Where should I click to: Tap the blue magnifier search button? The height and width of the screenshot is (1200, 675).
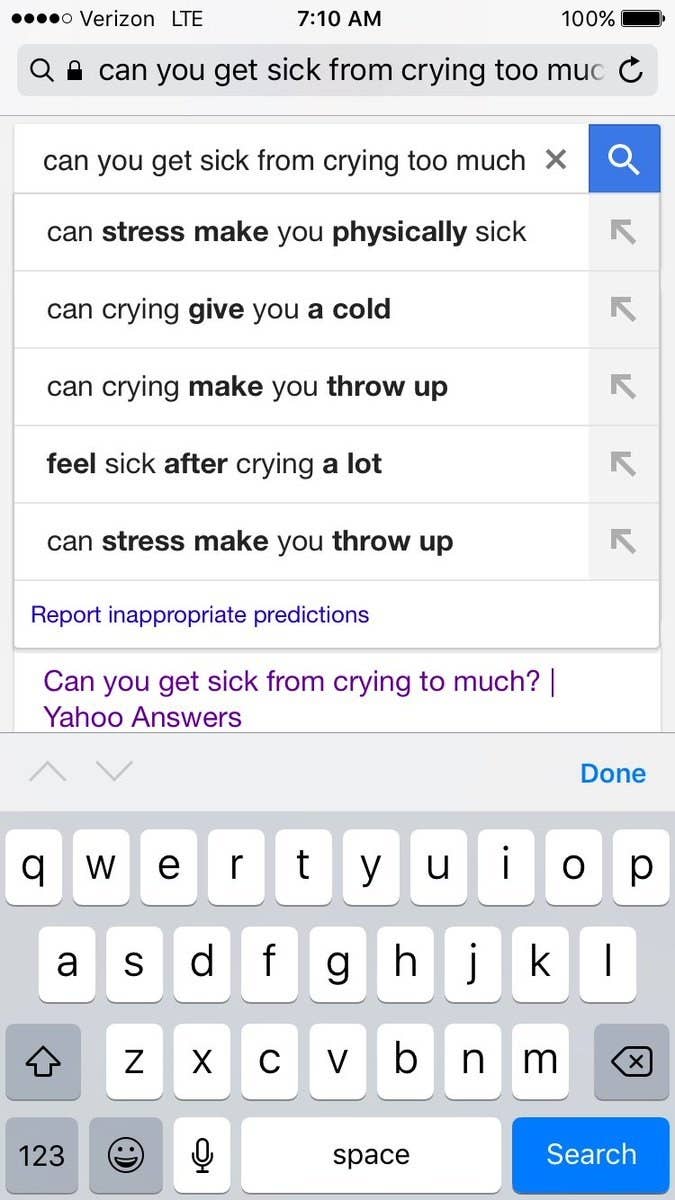coord(624,159)
